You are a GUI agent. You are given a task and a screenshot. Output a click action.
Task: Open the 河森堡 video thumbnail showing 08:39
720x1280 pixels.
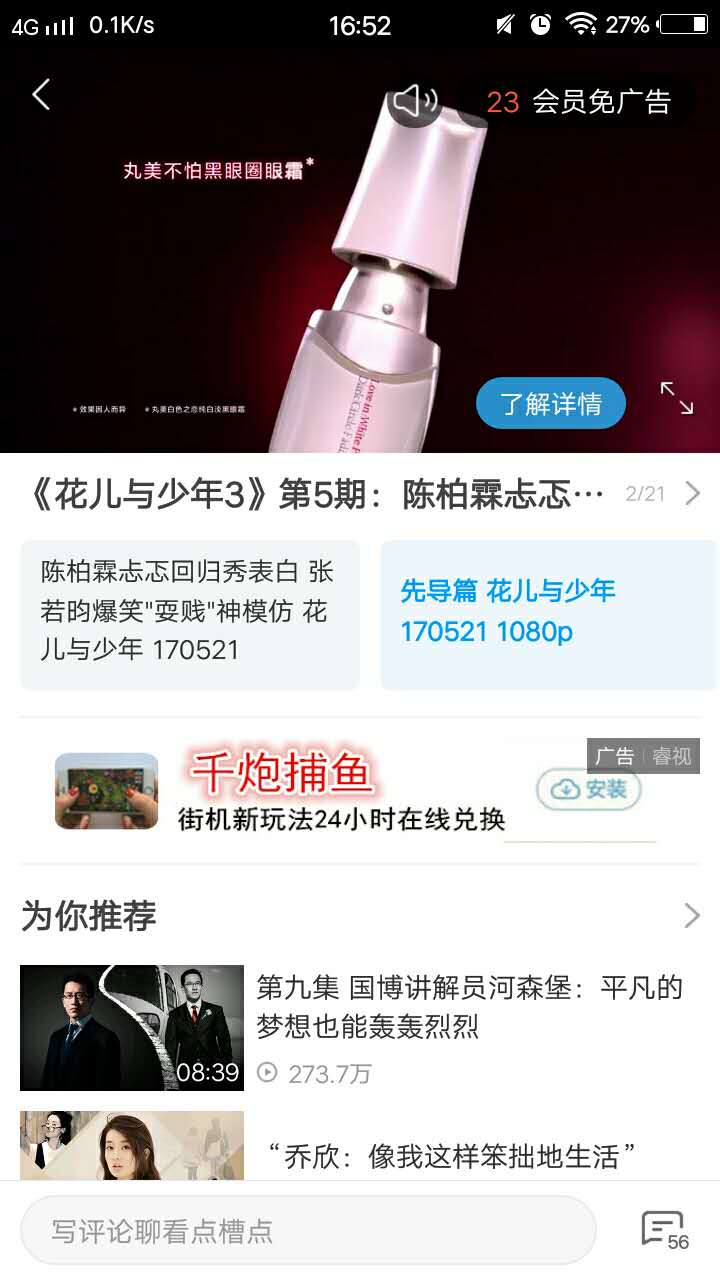[x=131, y=1027]
